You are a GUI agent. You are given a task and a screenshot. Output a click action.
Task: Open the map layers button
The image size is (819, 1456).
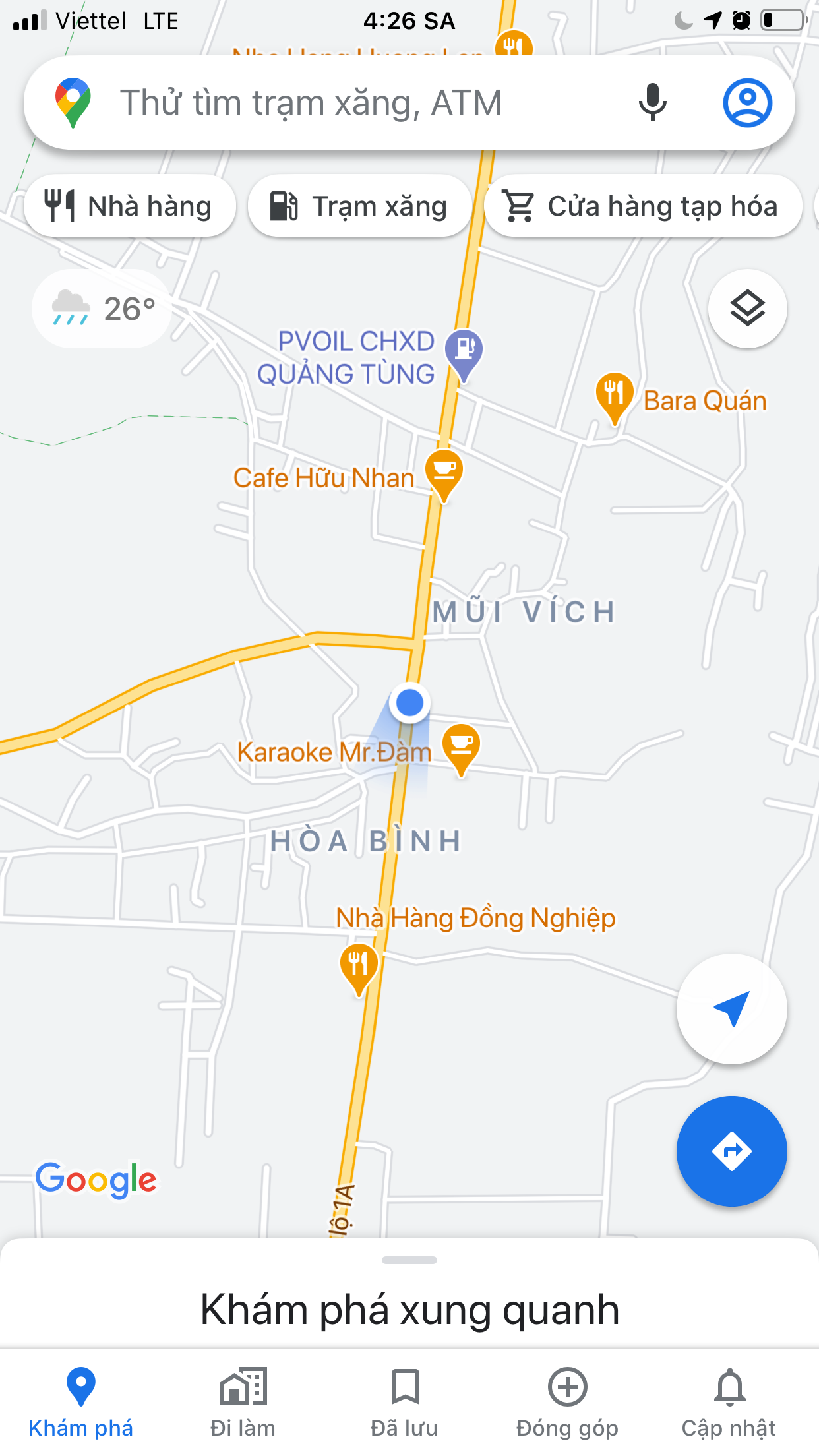coord(747,308)
